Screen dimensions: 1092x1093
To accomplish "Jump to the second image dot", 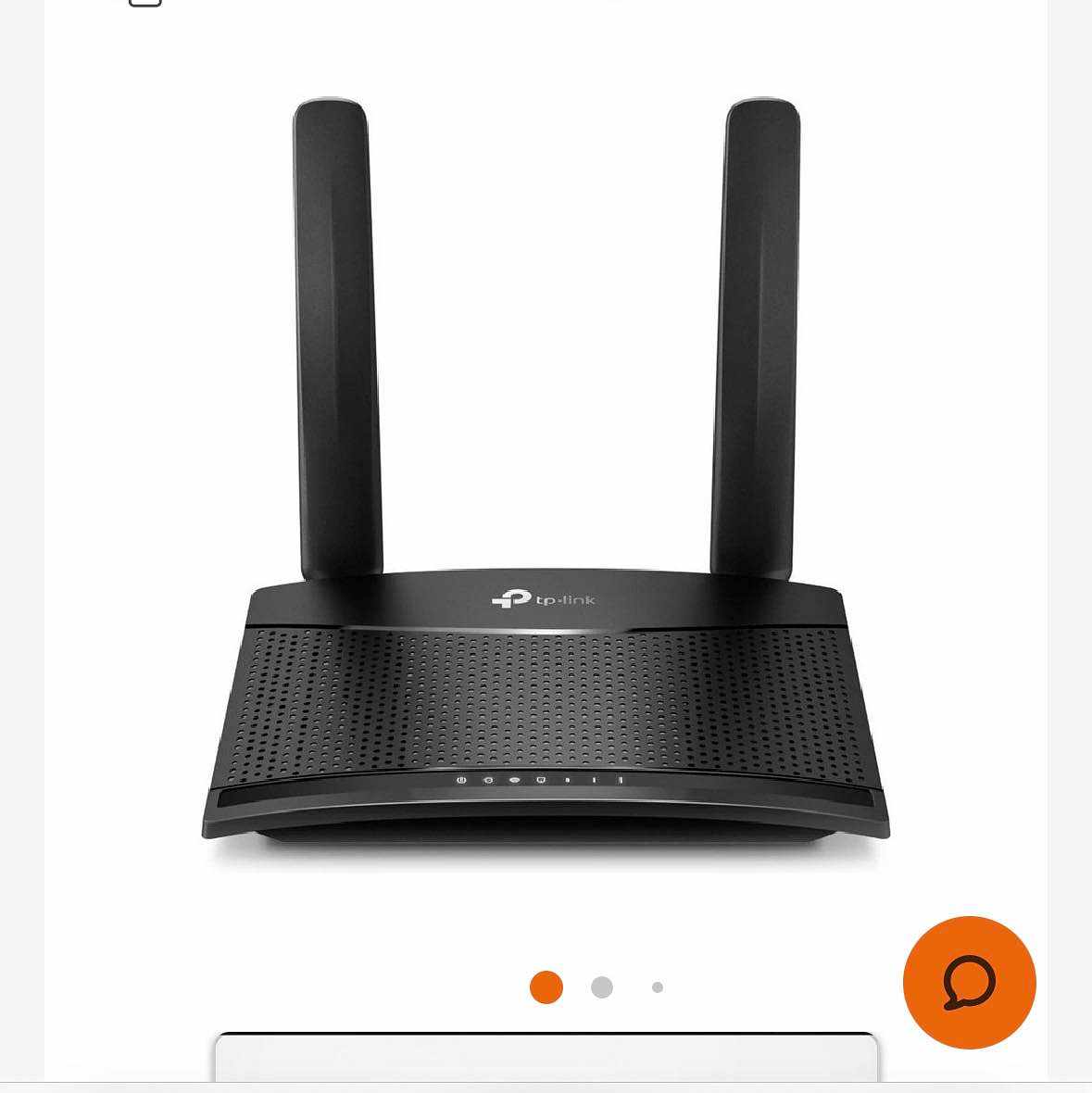I will pos(602,987).
